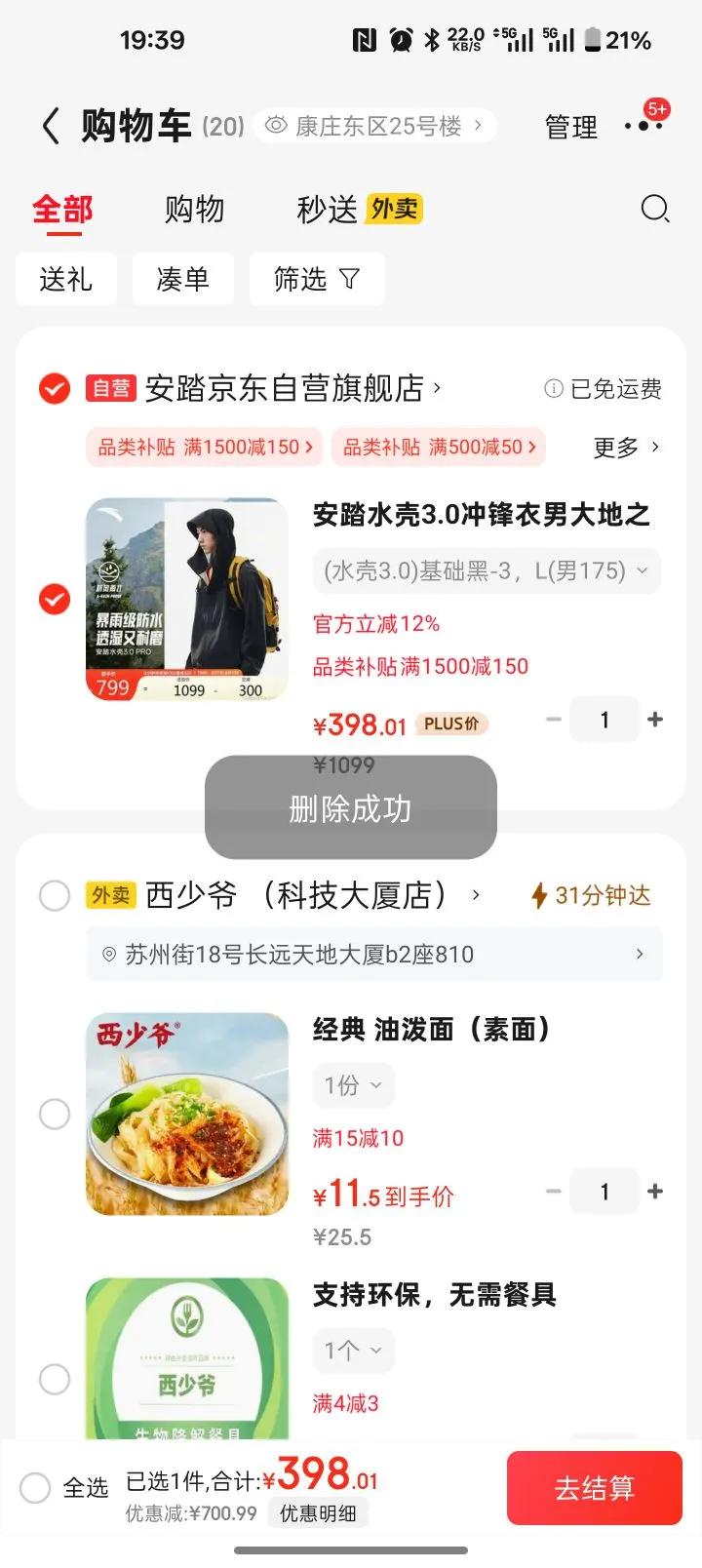The width and height of the screenshot is (702, 1568).
Task: Select the 凑单 chip
Action: [x=183, y=280]
